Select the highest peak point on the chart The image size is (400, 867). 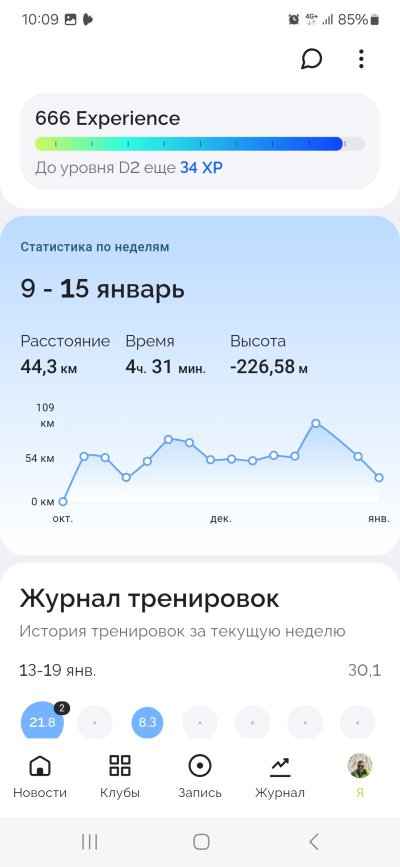(316, 423)
